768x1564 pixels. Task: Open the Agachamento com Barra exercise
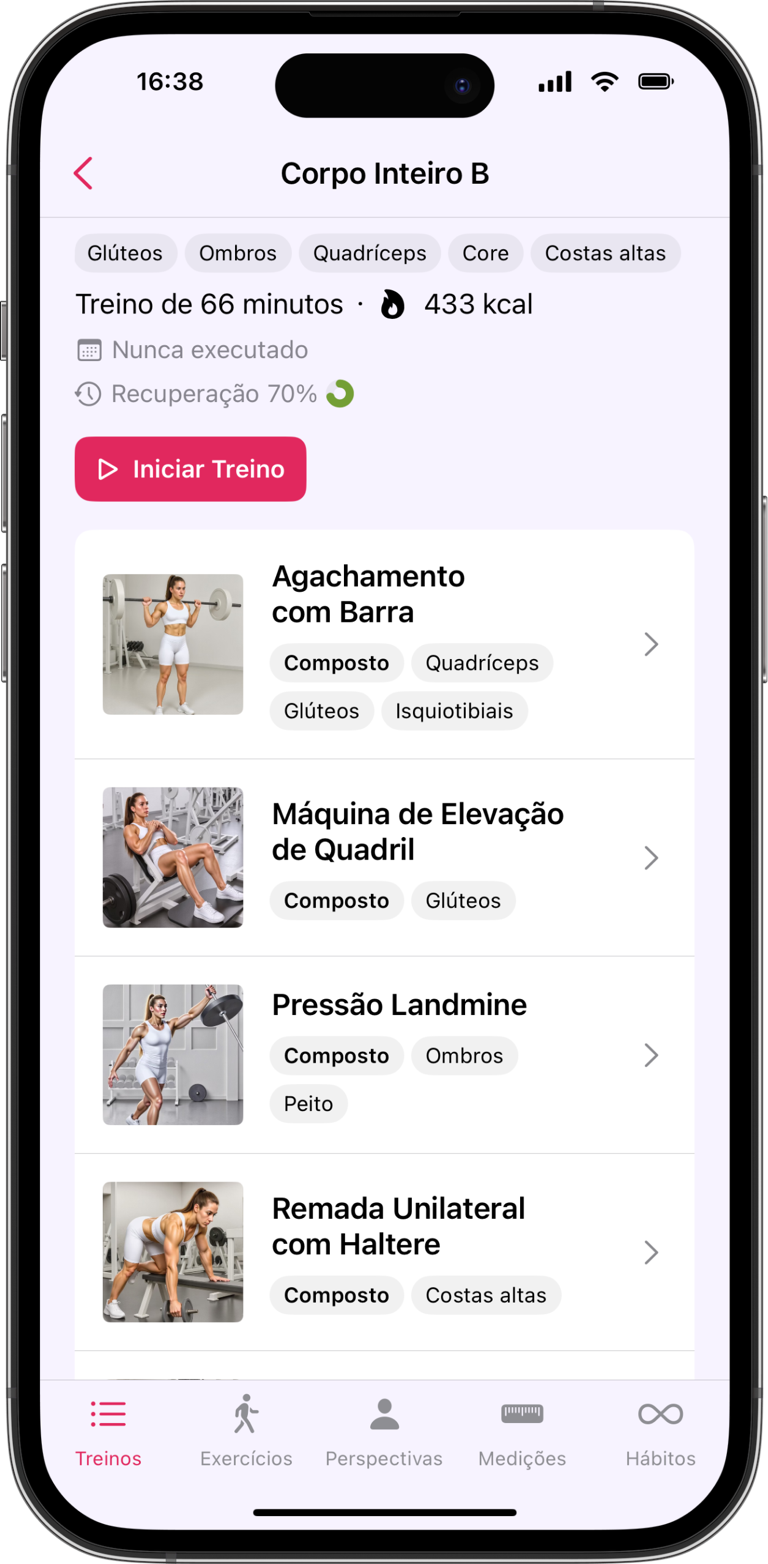[x=384, y=644]
